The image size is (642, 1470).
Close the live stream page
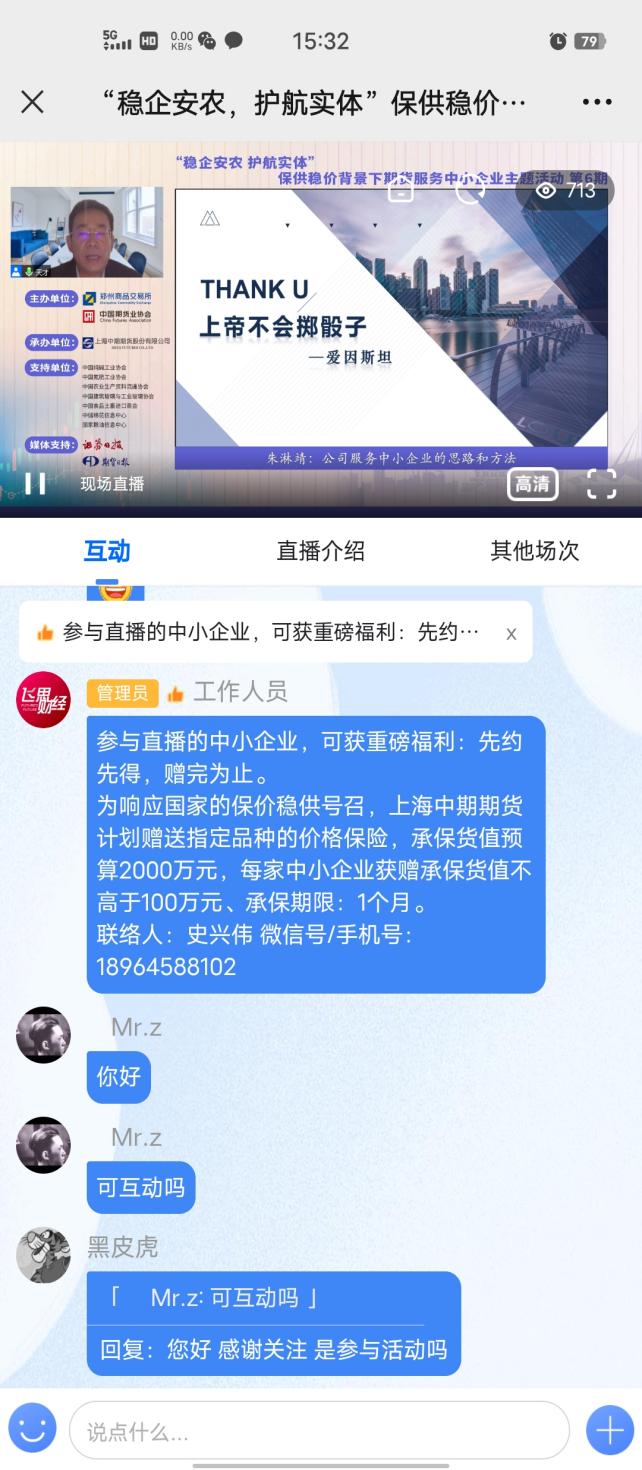click(x=33, y=102)
